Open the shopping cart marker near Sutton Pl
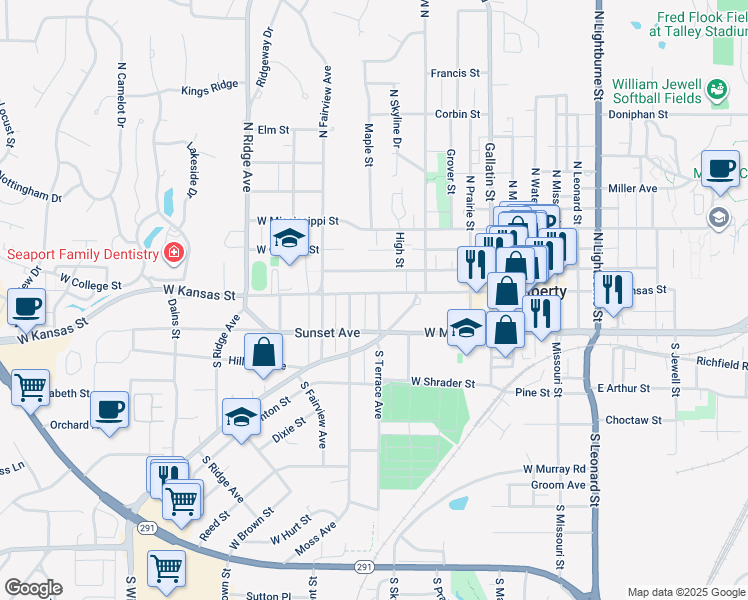This screenshot has height=600, width=748. click(166, 568)
